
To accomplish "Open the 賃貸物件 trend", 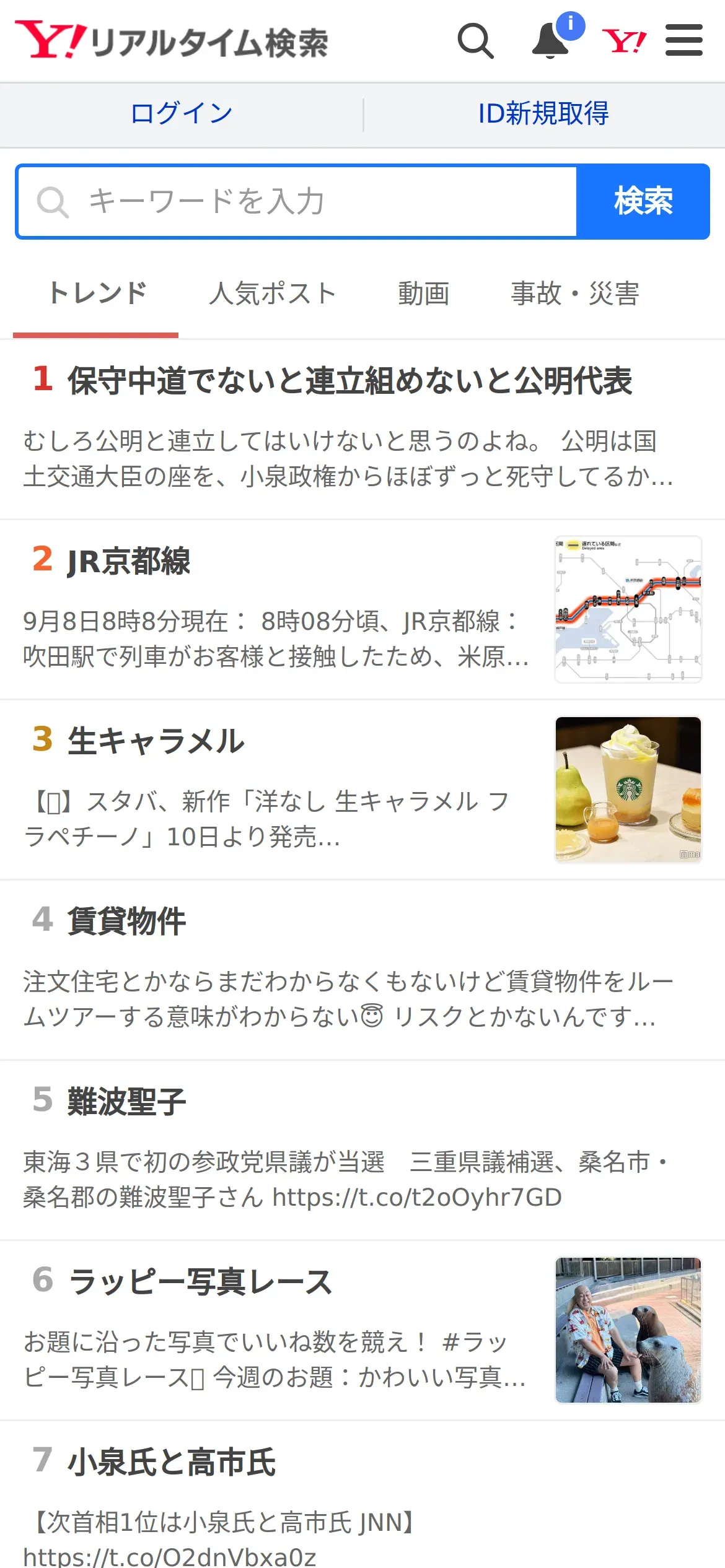I will tap(127, 921).
